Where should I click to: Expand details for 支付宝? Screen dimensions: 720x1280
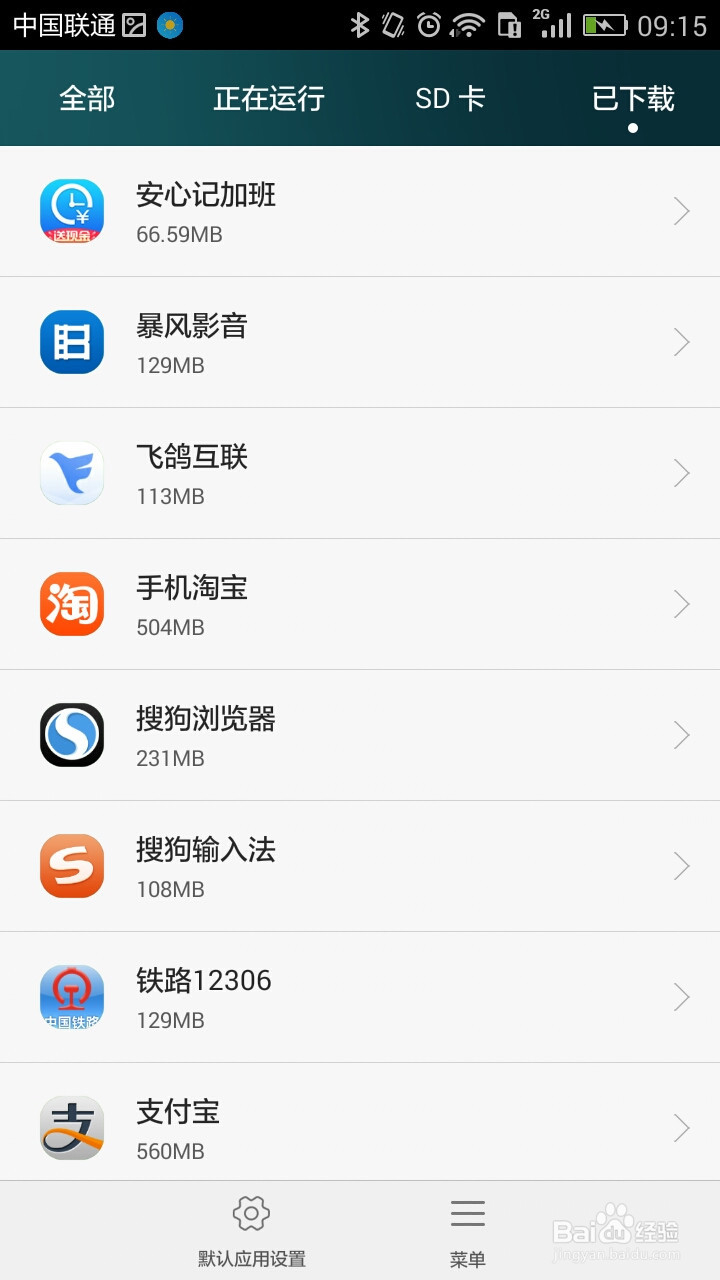point(681,1128)
